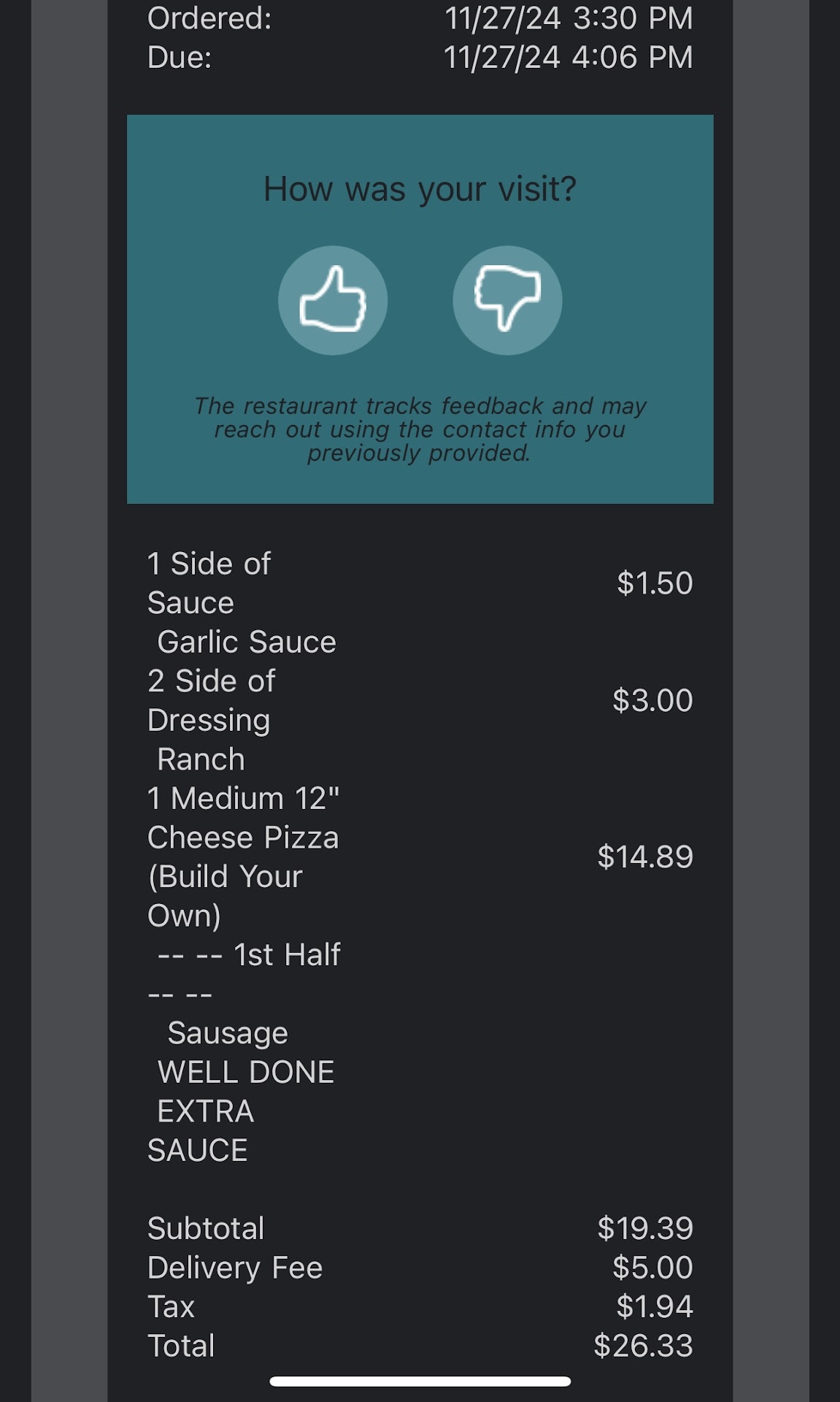840x1402 pixels.
Task: Rate the visit with thumbs down
Action: pos(507,300)
